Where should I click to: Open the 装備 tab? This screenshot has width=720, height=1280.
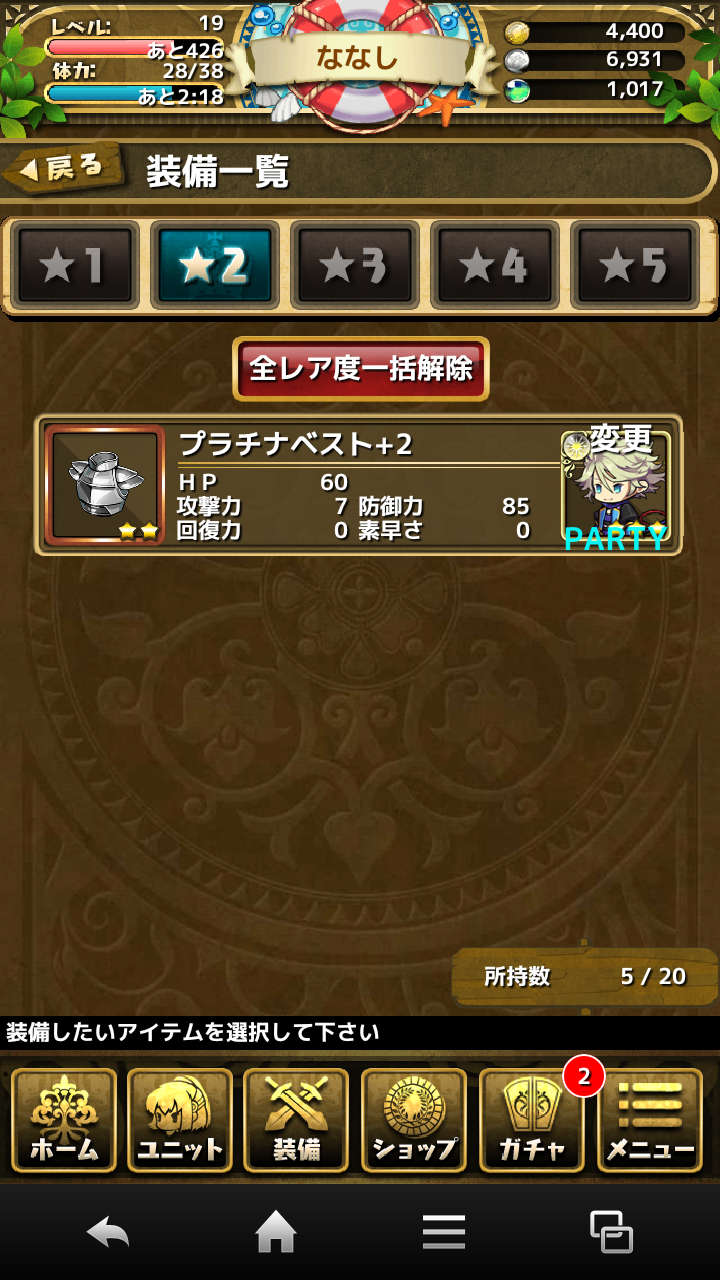(297, 1121)
